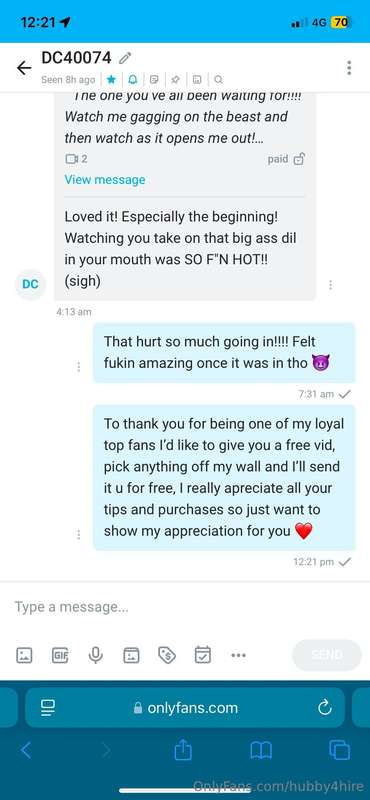Tap View message on the paid post
The width and height of the screenshot is (370, 800).
coord(105,180)
